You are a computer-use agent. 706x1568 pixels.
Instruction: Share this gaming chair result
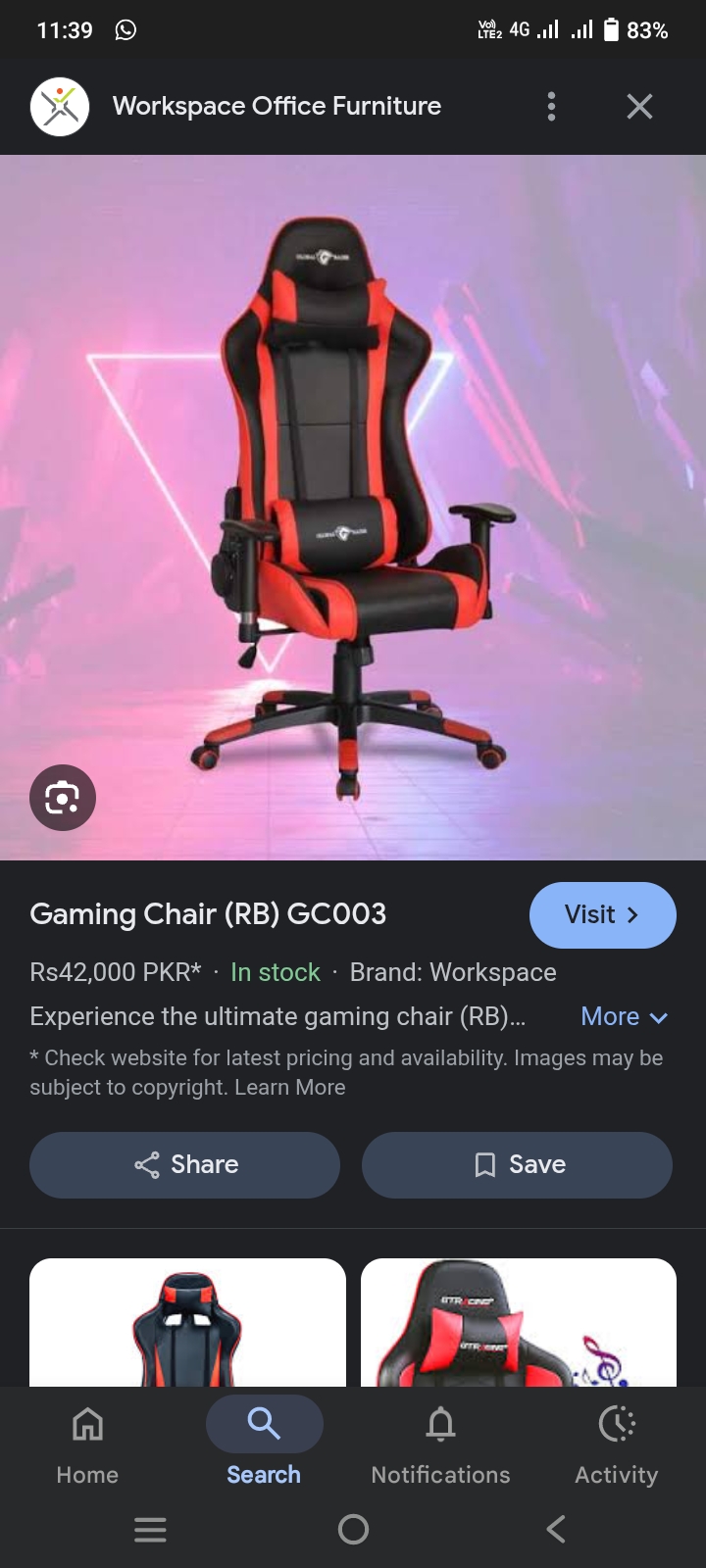pyautogui.click(x=184, y=1164)
